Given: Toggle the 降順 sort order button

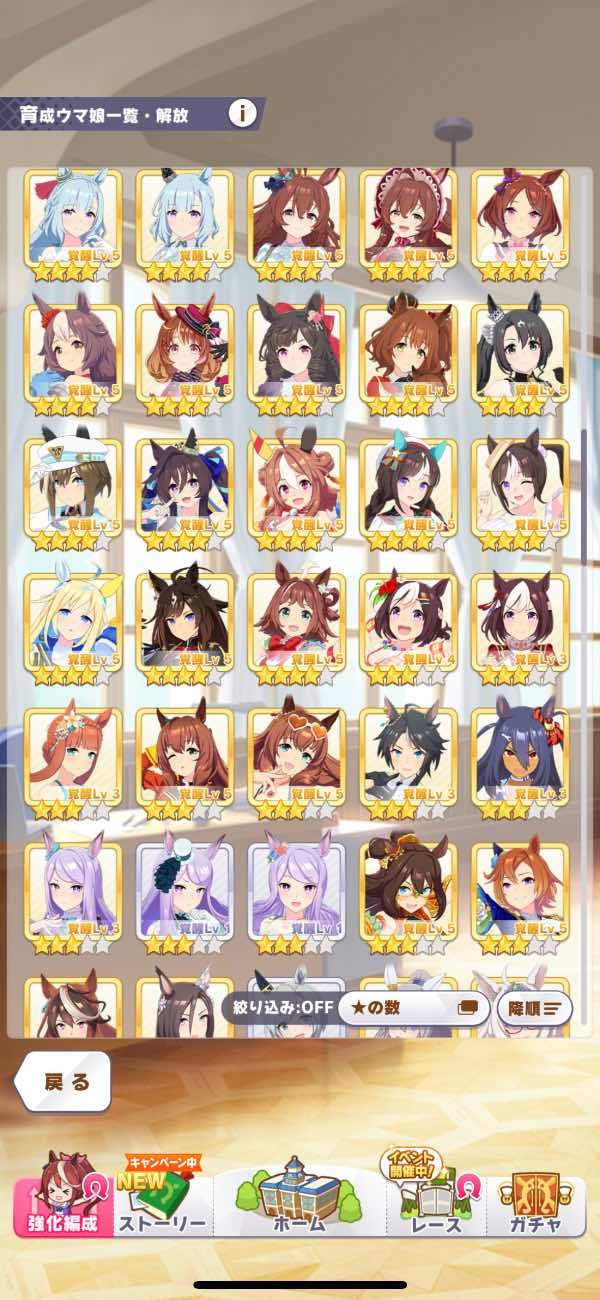Looking at the screenshot, I should click(x=534, y=1007).
